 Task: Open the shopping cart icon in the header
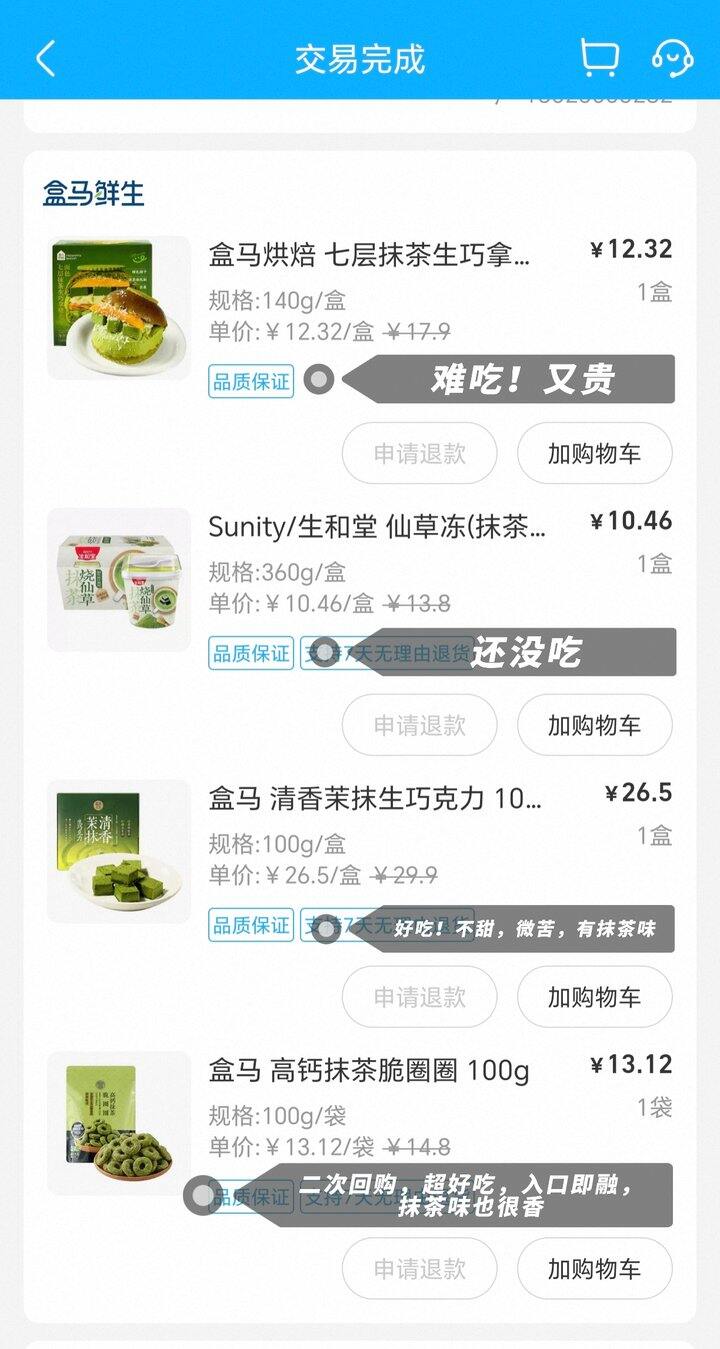tap(597, 58)
